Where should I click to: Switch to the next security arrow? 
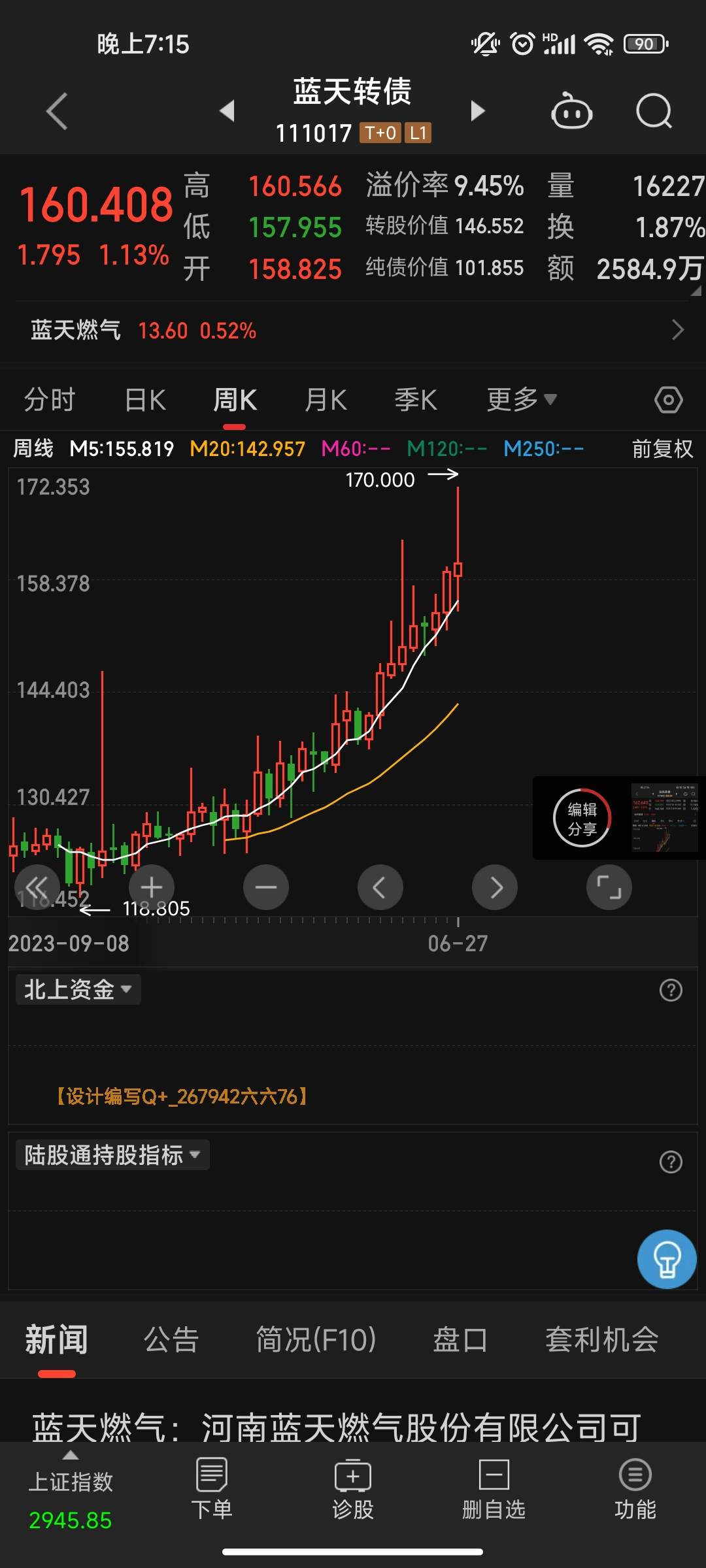point(478,111)
